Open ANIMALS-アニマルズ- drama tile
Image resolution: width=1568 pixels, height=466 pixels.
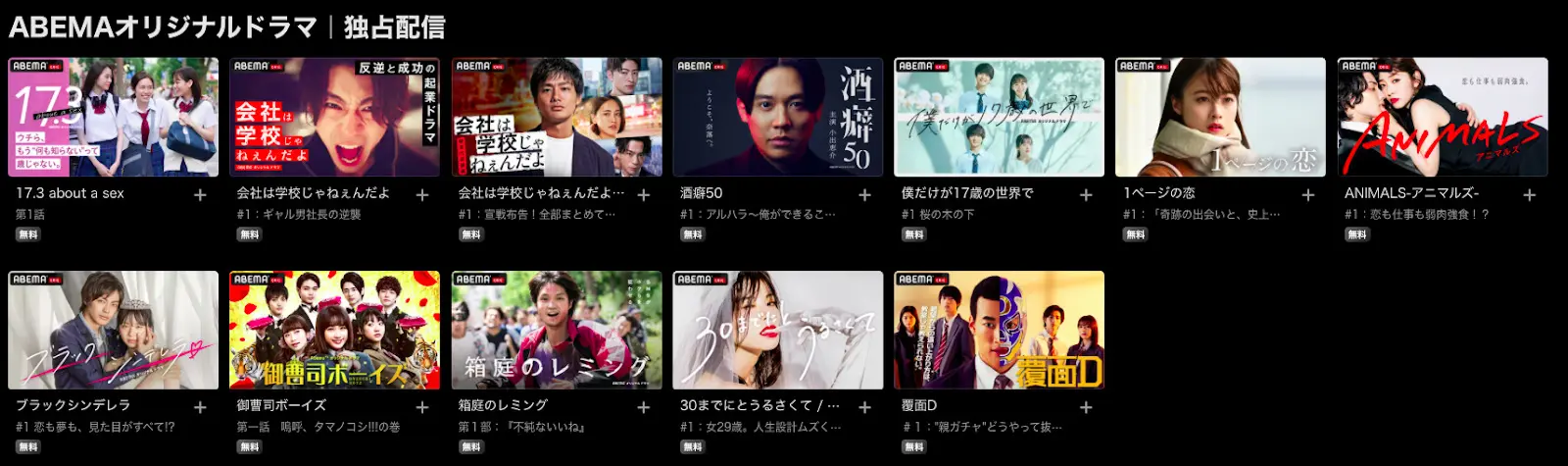pyautogui.click(x=1442, y=117)
